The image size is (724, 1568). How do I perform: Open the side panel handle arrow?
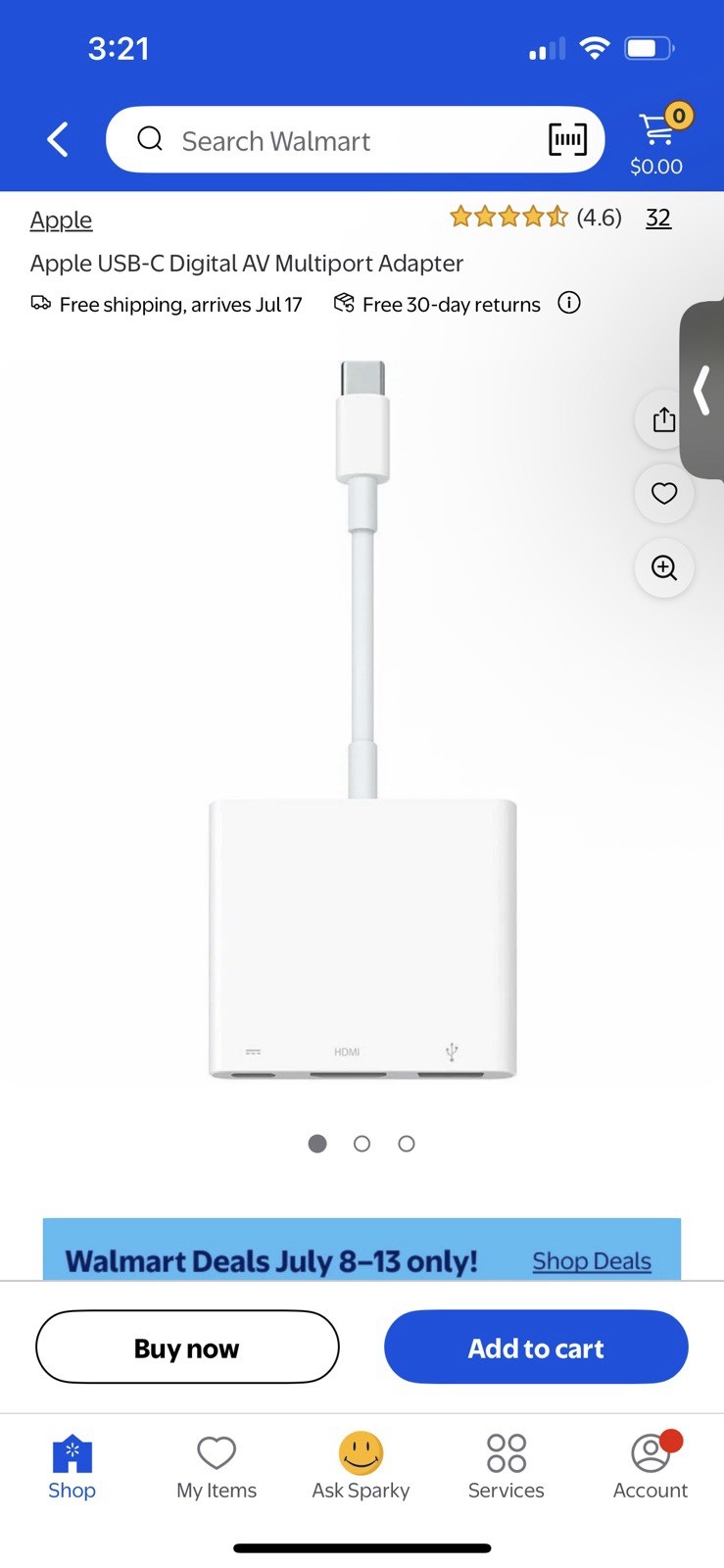702,390
